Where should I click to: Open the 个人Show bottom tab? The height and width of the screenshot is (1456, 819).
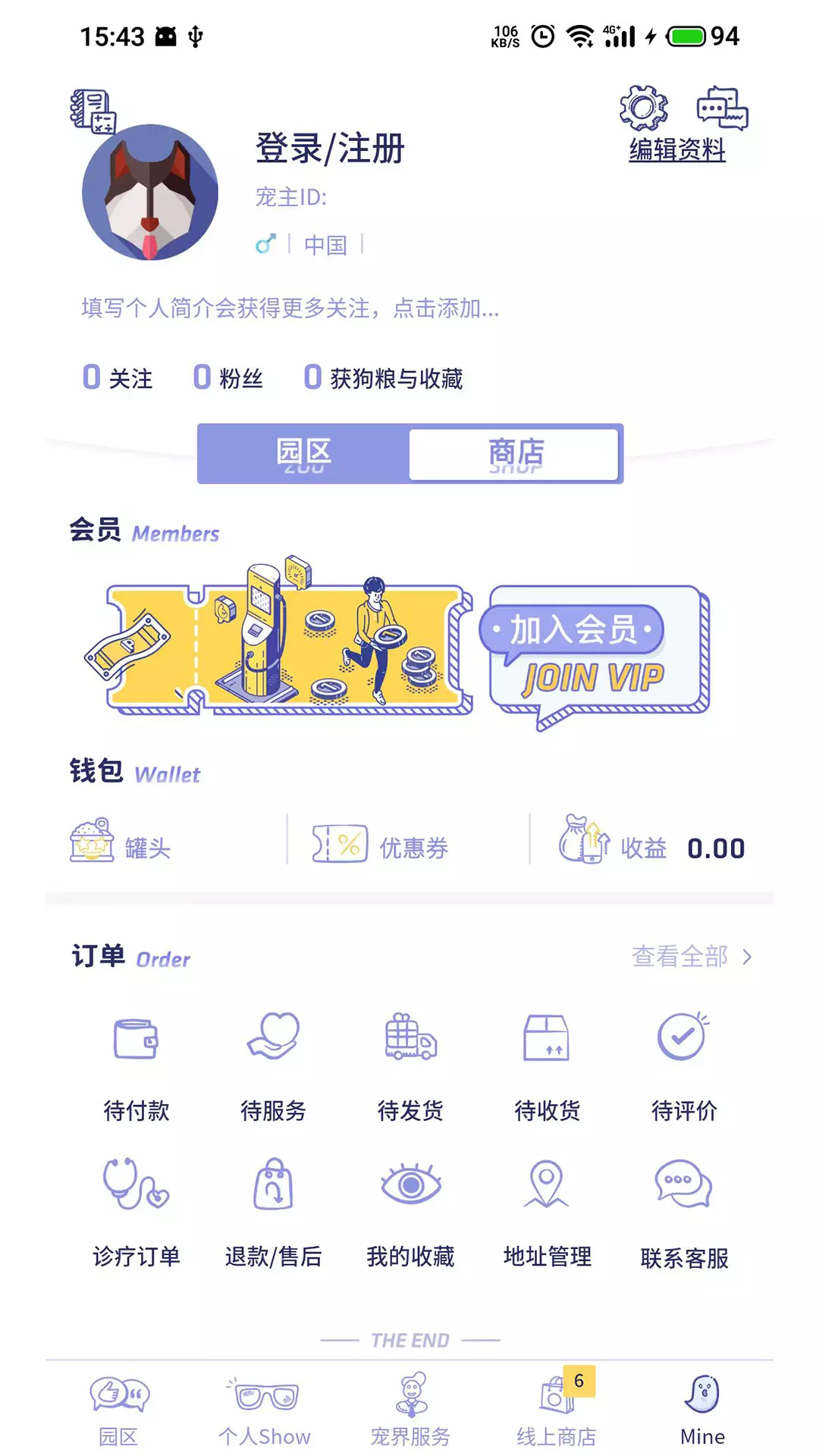pos(265,1409)
